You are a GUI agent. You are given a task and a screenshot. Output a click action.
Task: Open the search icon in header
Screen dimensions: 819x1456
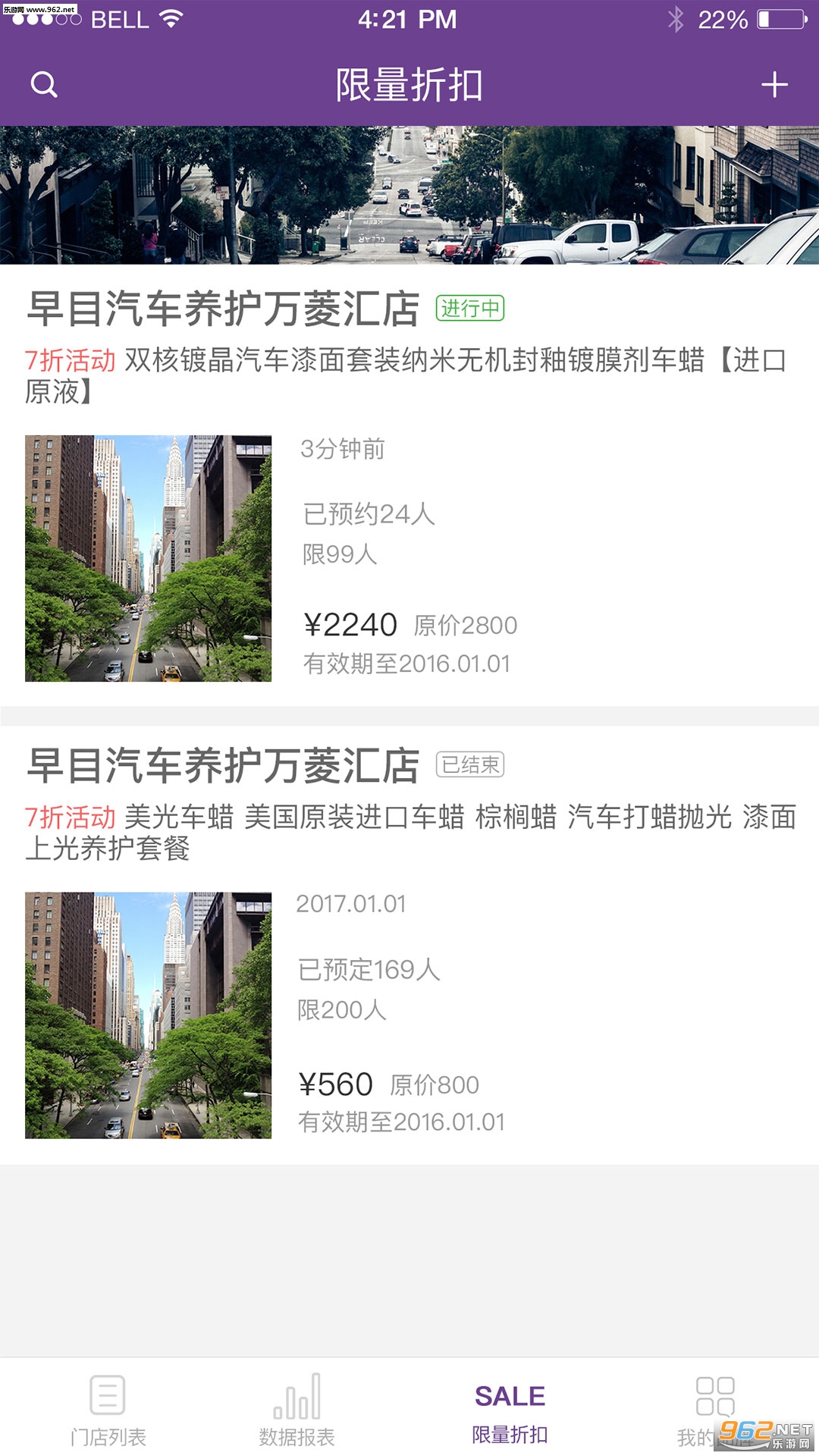coord(44,84)
